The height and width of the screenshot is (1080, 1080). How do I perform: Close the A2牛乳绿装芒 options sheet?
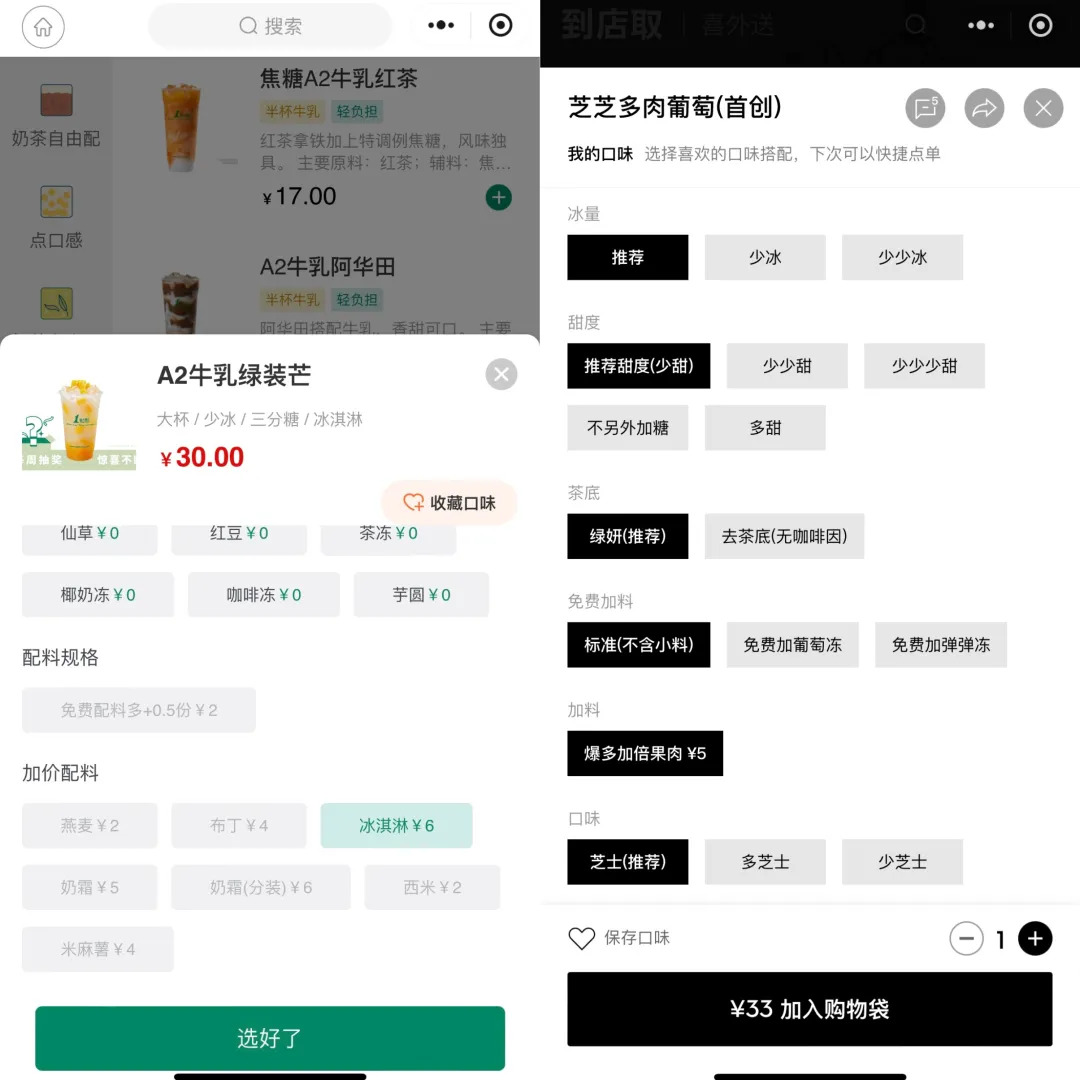(x=501, y=375)
